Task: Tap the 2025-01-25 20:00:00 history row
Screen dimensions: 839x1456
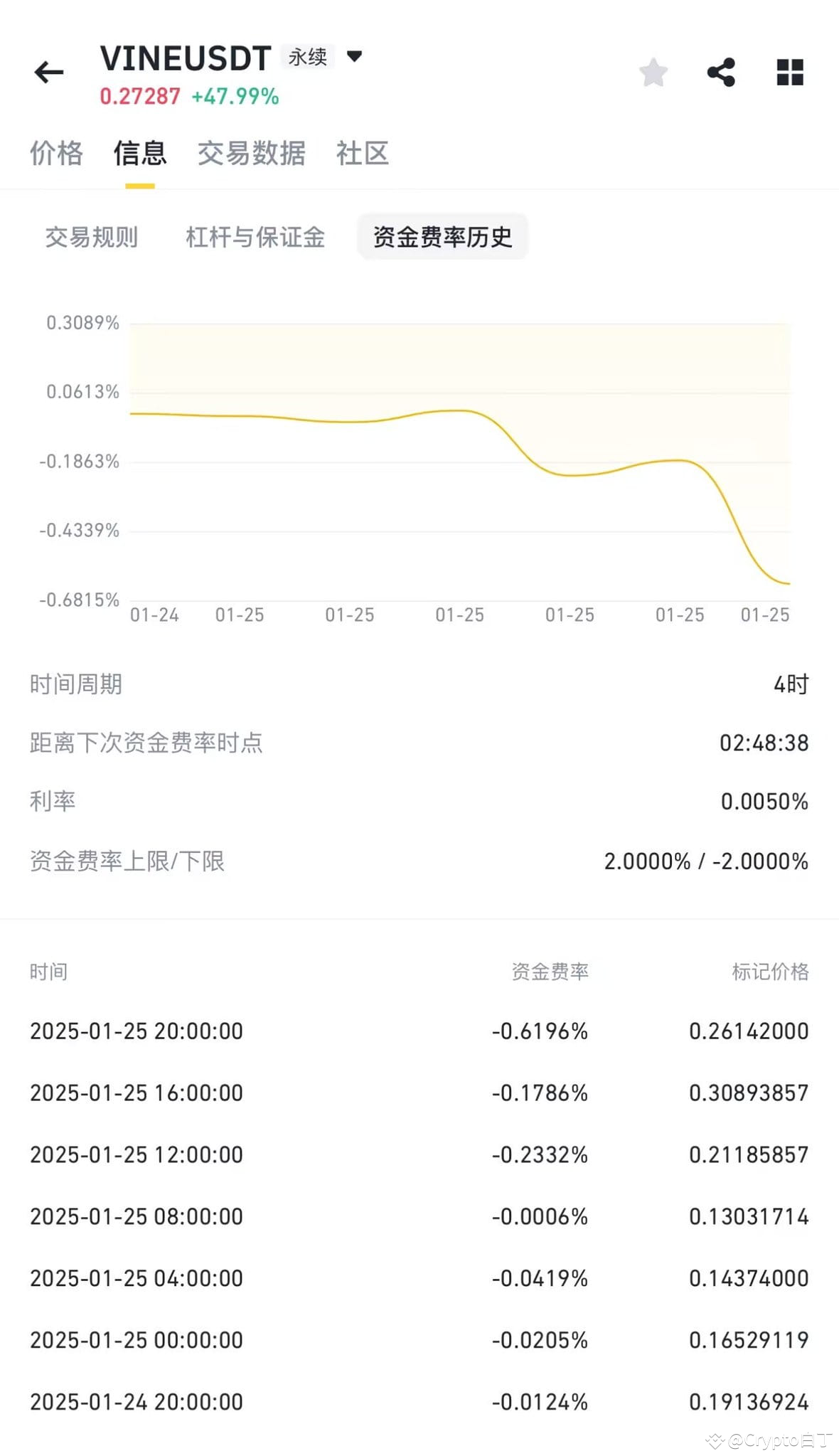Action: click(137, 1031)
